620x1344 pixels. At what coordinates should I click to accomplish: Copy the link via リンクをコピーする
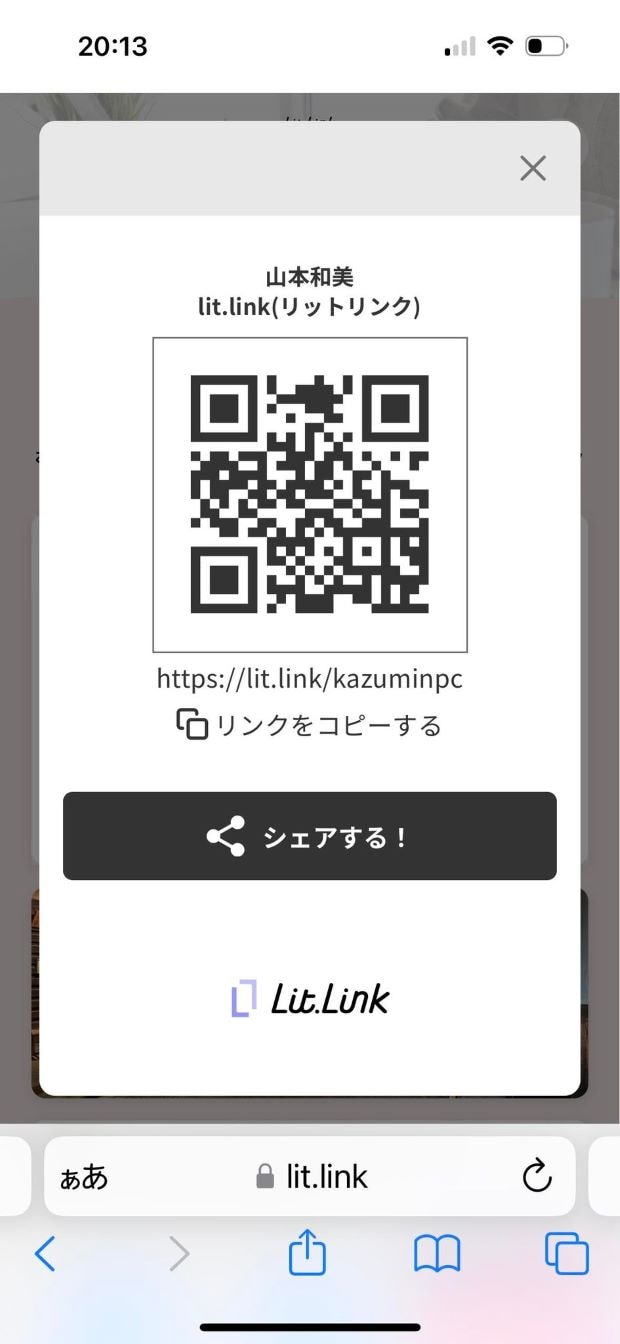(x=309, y=725)
